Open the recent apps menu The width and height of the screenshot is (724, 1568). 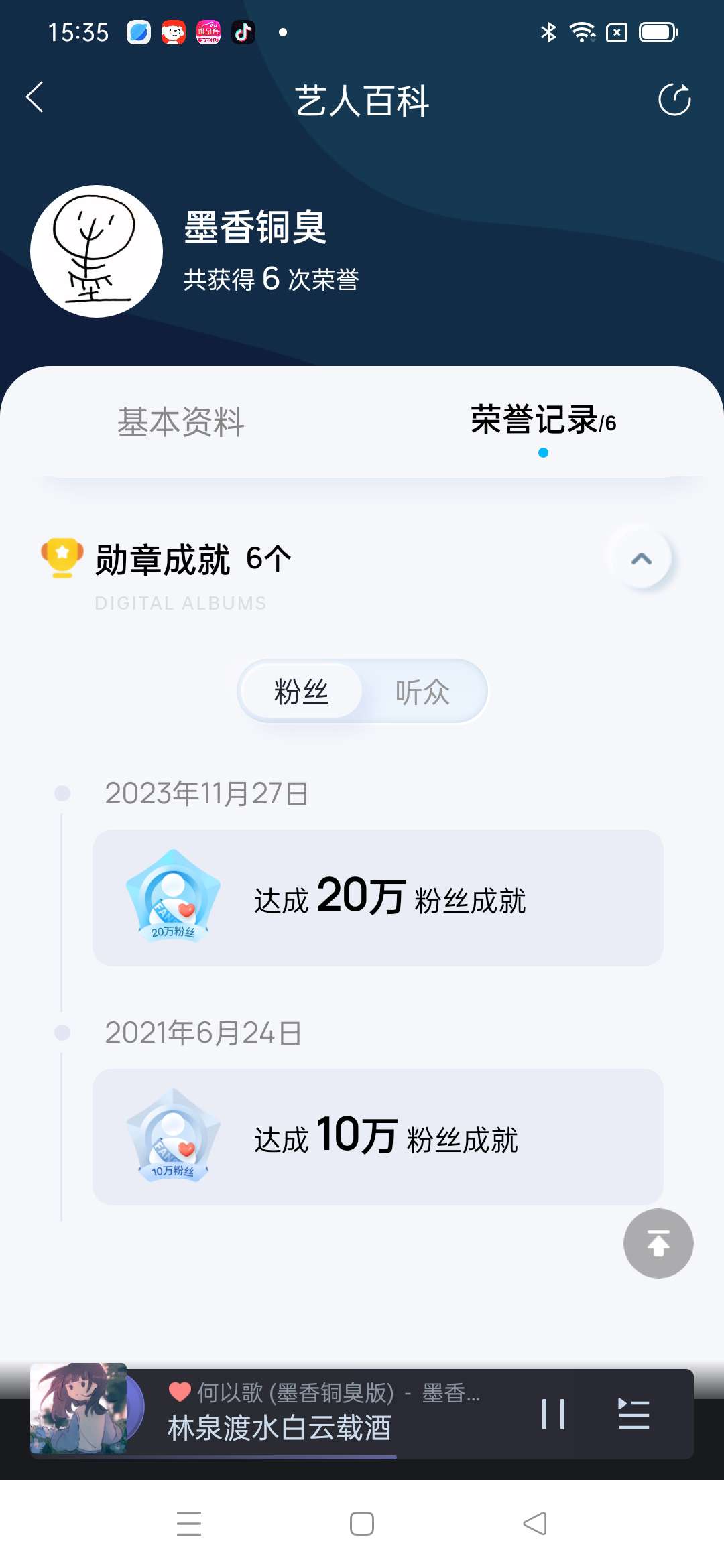tap(189, 1524)
